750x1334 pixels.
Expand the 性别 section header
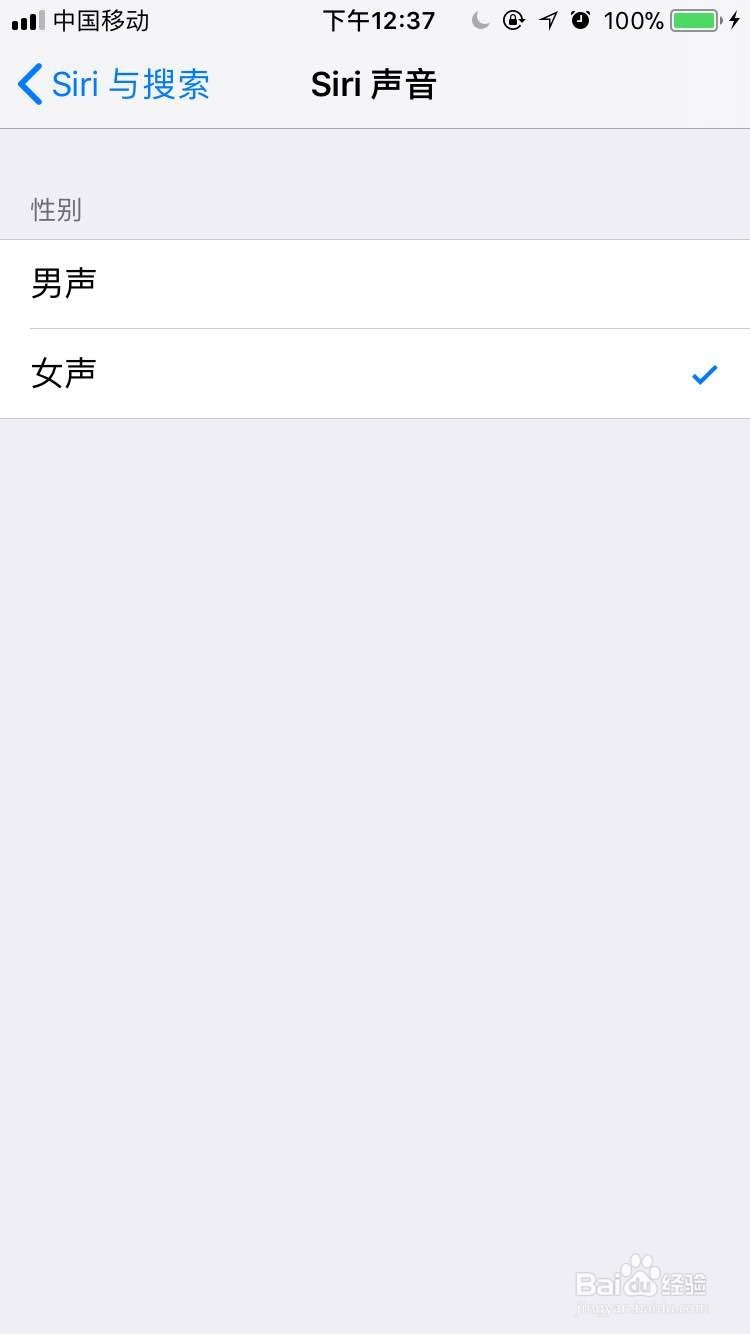point(57,210)
